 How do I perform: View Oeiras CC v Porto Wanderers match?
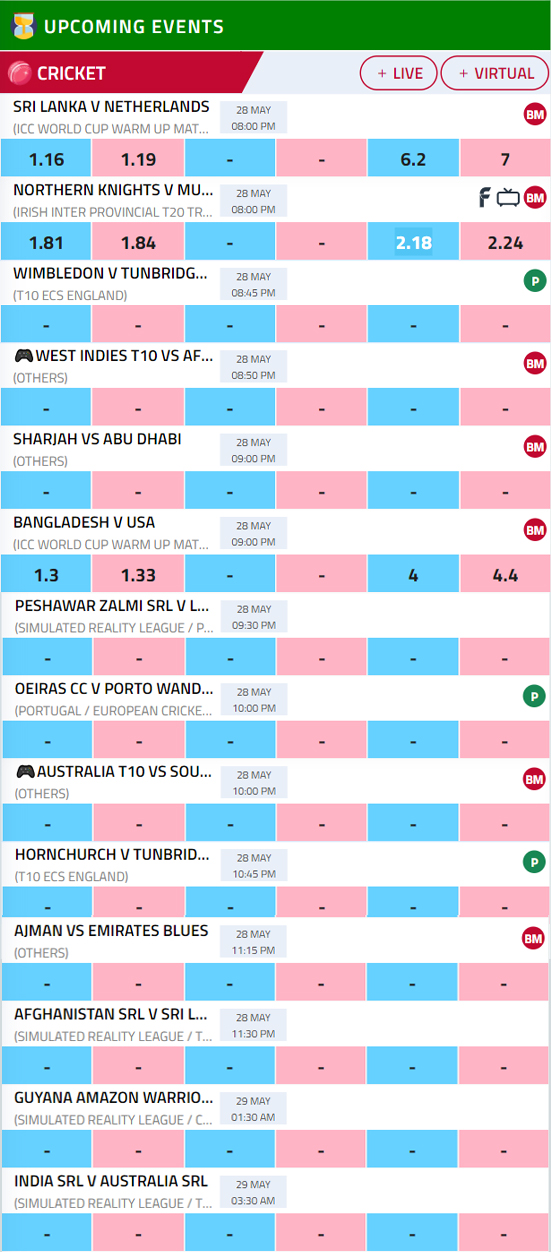click(114, 688)
